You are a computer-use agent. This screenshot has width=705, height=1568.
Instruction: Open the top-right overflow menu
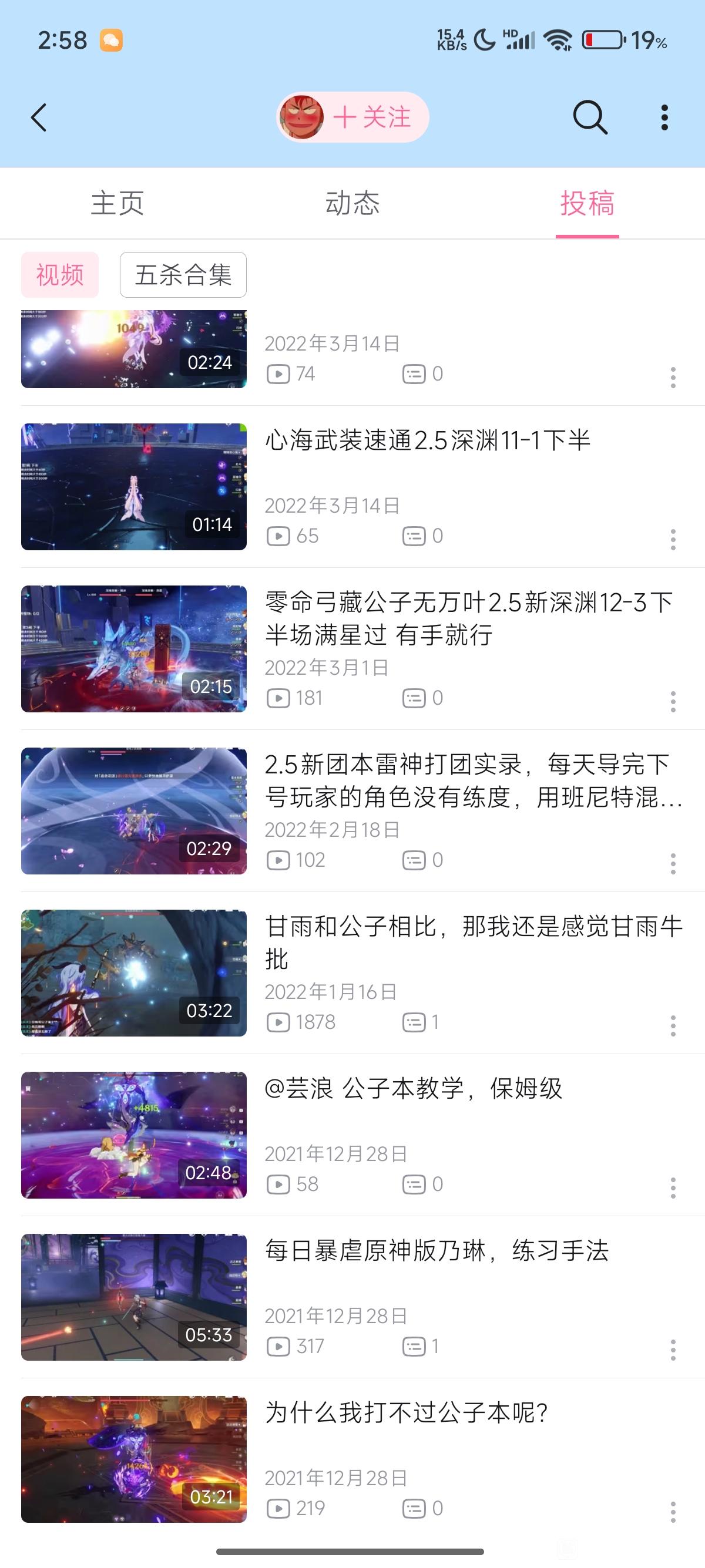click(x=664, y=117)
